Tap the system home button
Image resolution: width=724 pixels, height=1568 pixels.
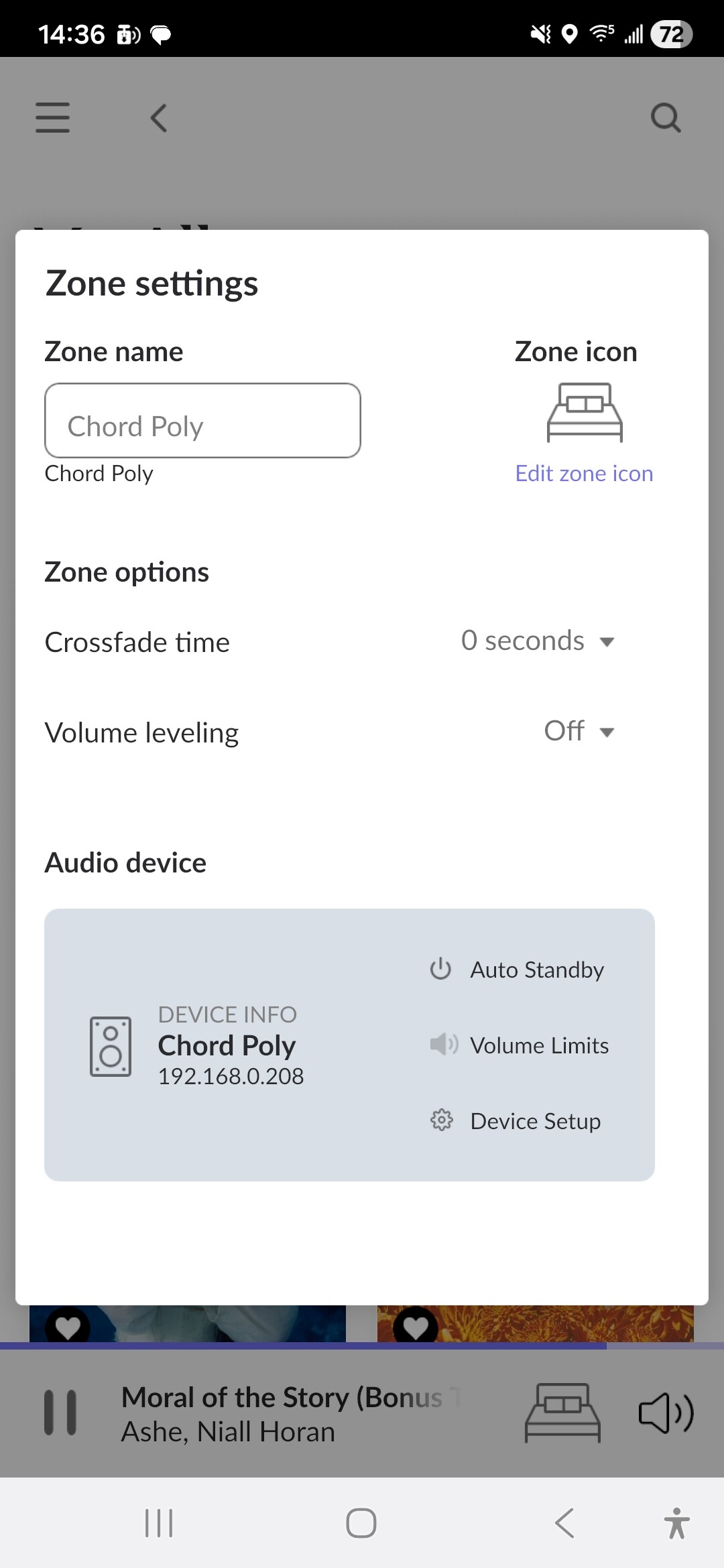361,1523
